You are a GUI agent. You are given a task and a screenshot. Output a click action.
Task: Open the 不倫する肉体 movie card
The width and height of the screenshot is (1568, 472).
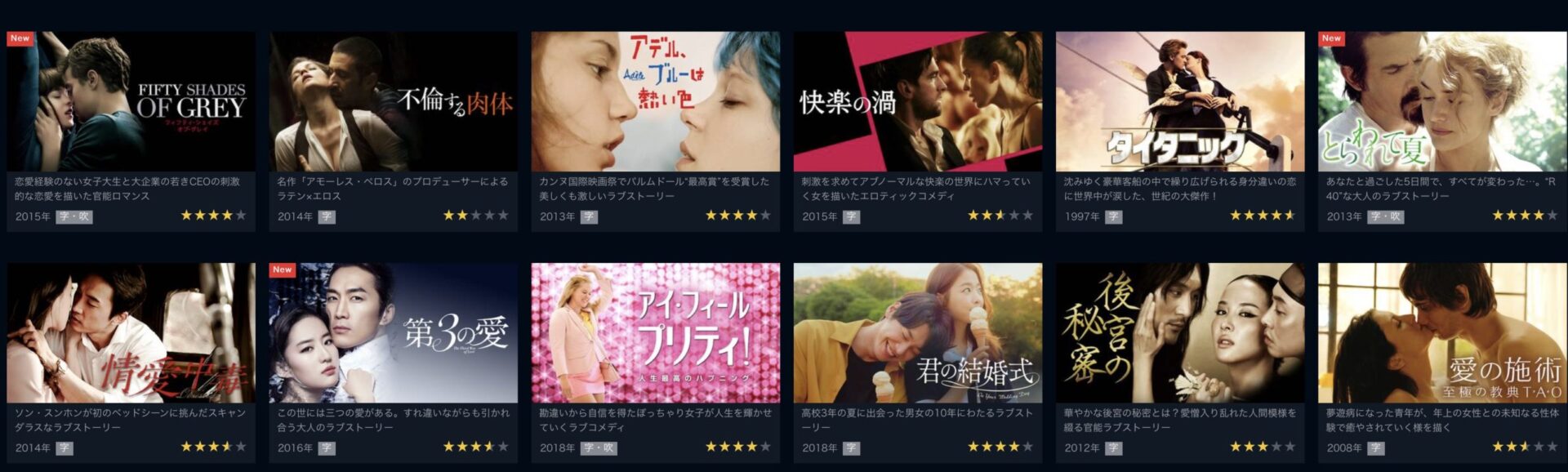coord(393,102)
